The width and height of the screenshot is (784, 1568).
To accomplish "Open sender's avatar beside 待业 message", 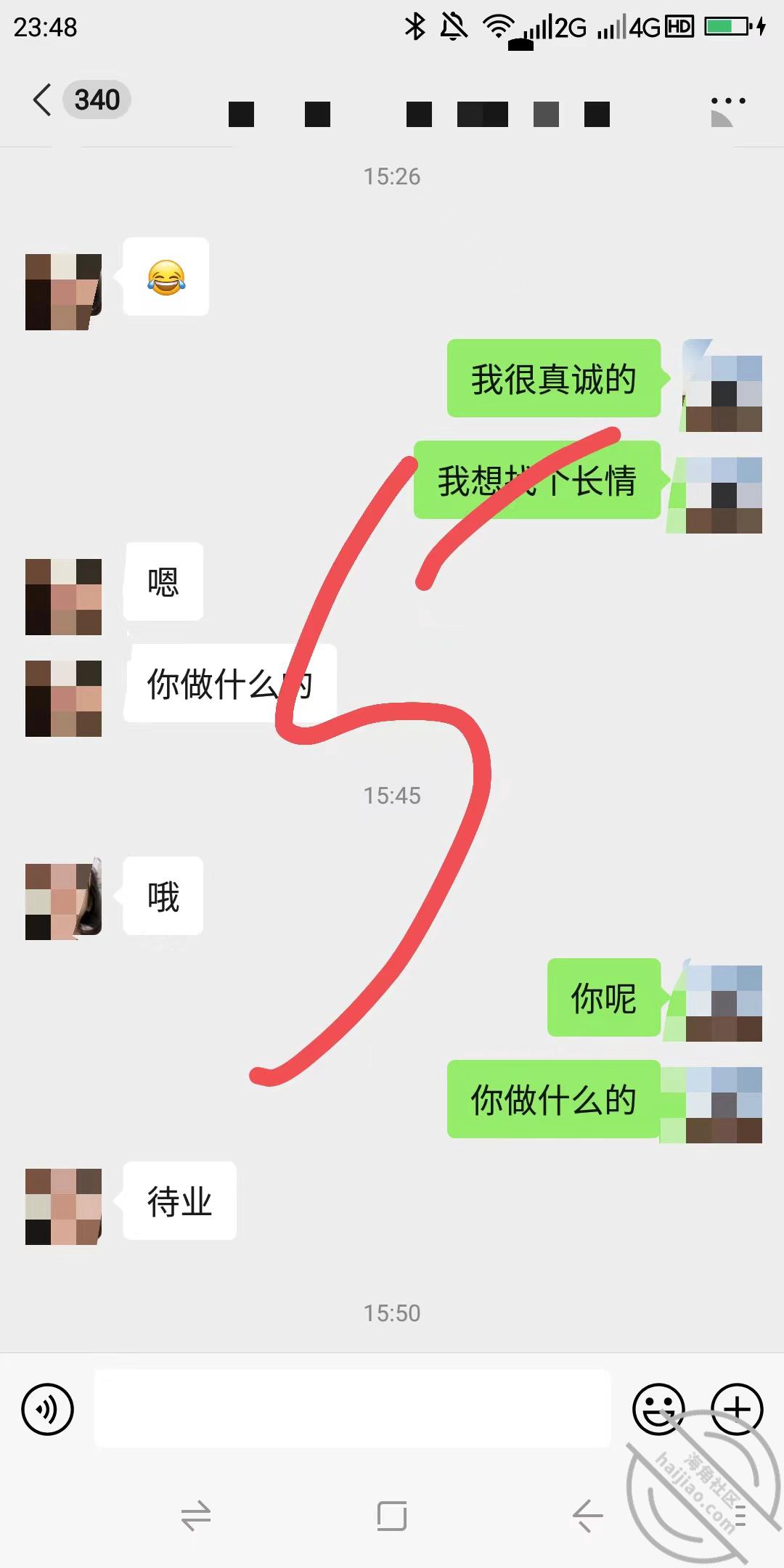I will point(63,1206).
